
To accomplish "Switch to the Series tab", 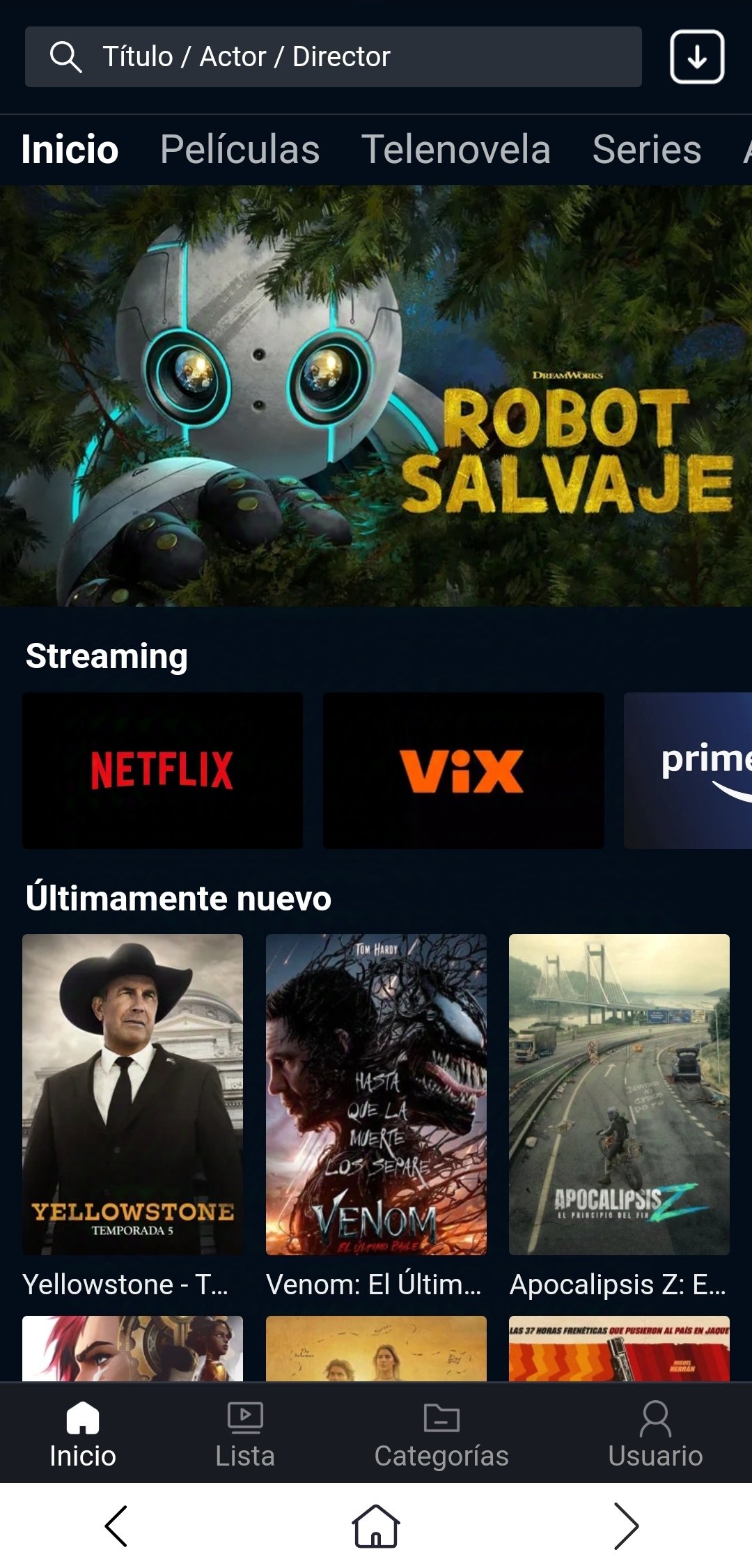I will [x=646, y=149].
